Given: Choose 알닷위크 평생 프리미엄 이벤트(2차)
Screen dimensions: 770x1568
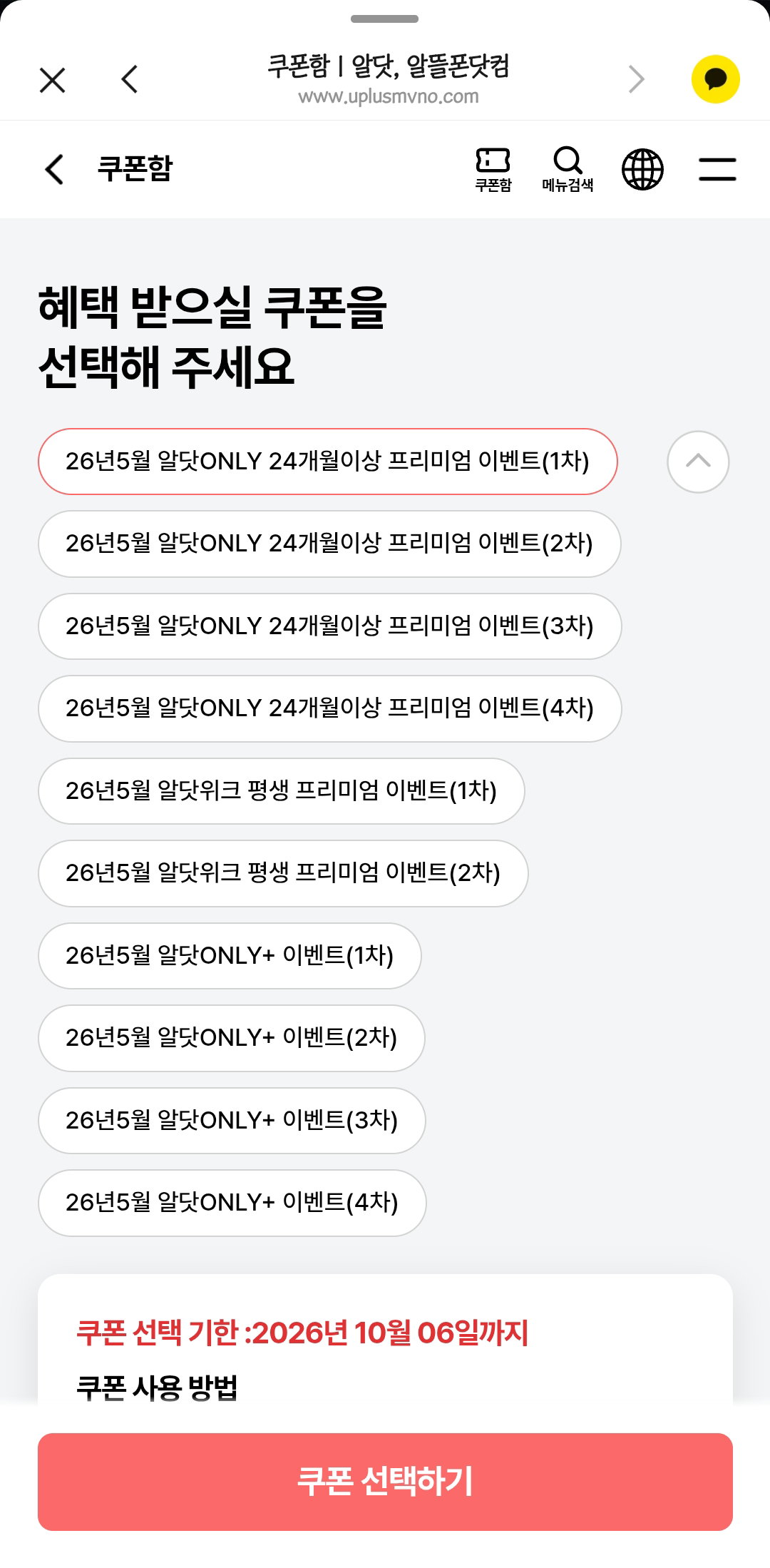Looking at the screenshot, I should click(x=283, y=873).
